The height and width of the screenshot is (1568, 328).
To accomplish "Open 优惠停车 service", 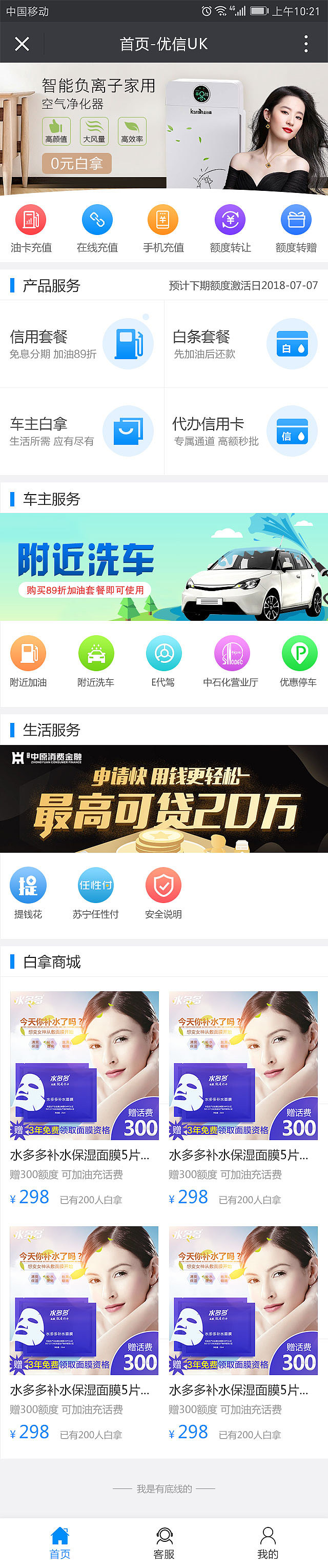I will (298, 661).
